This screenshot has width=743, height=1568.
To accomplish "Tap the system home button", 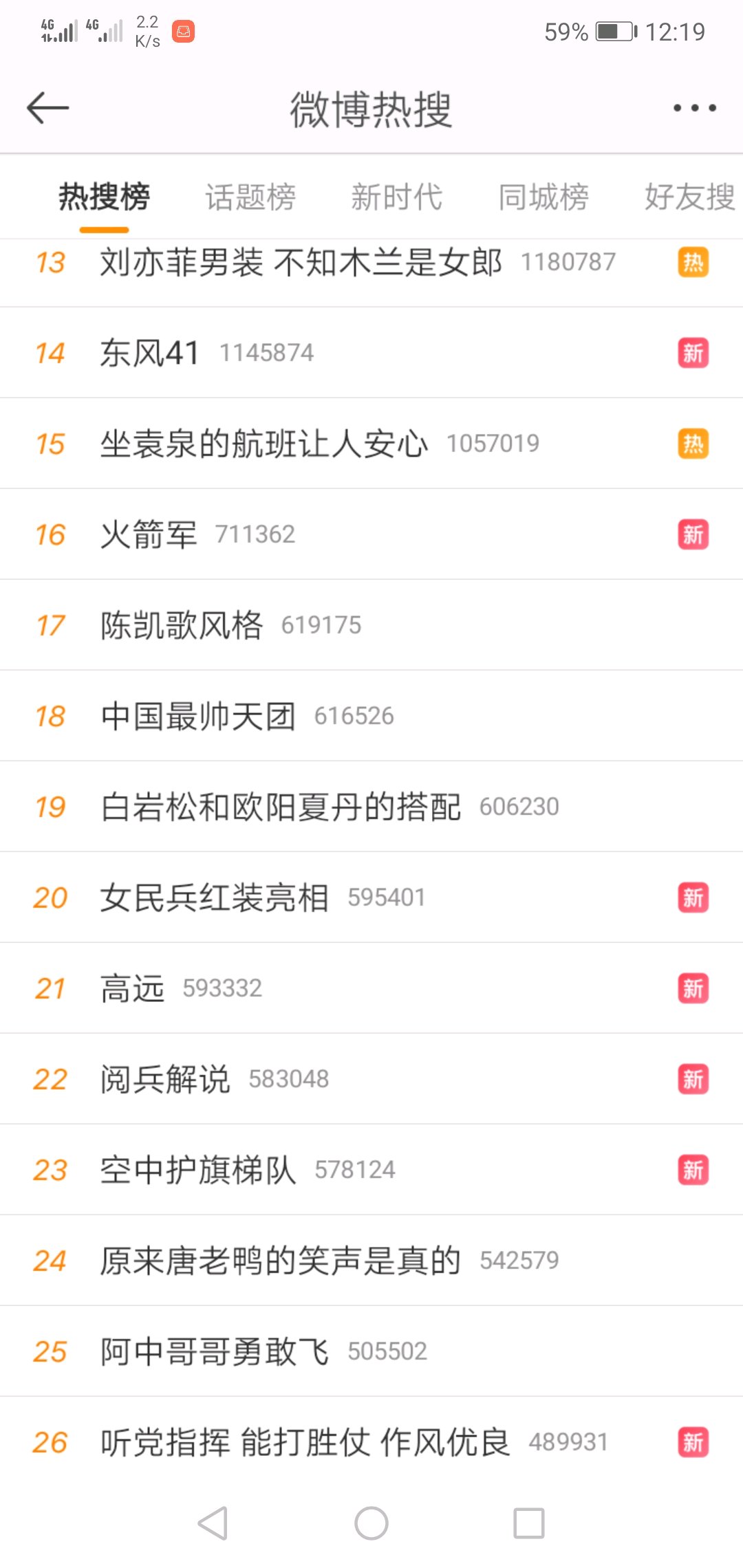I will [371, 1523].
